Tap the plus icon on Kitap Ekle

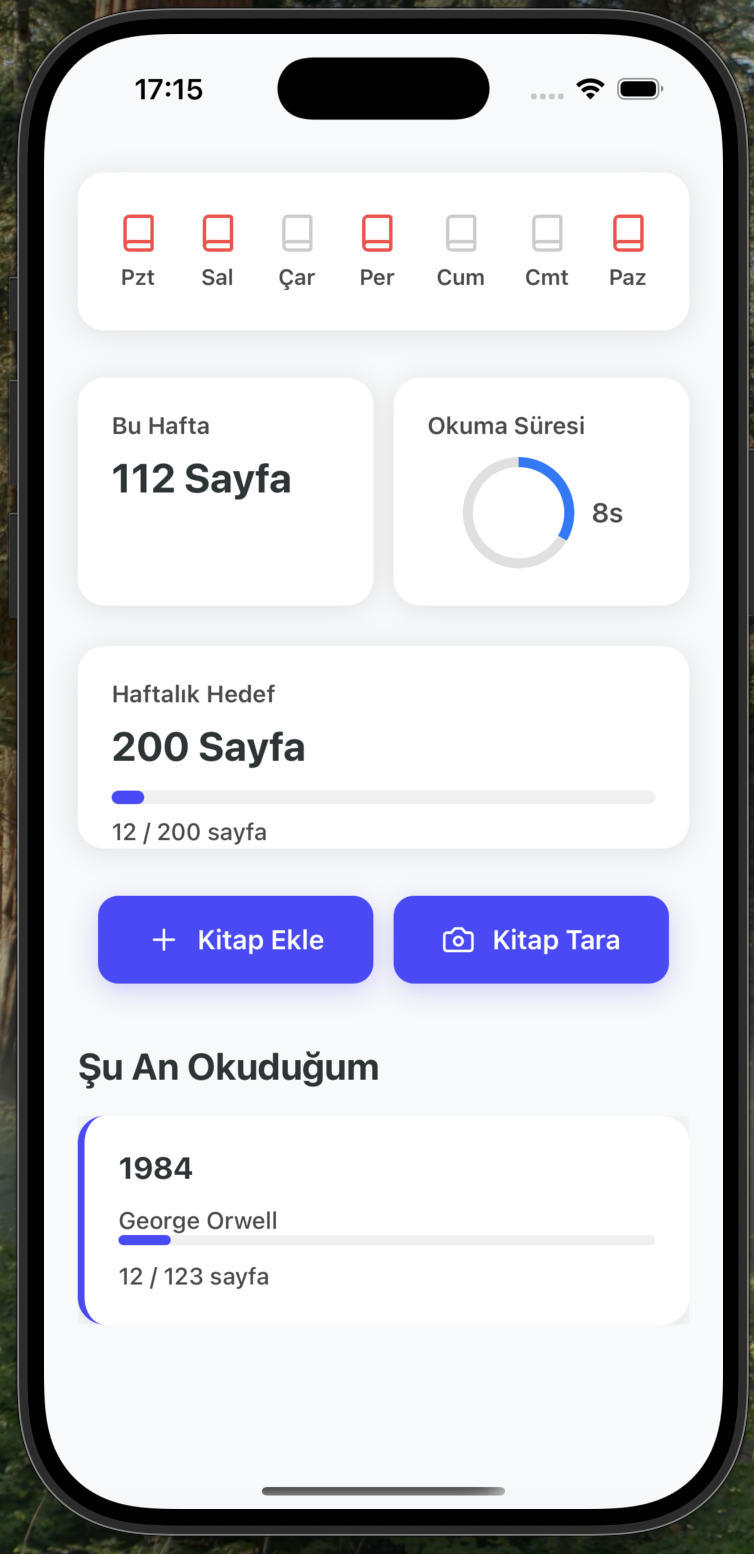(163, 940)
